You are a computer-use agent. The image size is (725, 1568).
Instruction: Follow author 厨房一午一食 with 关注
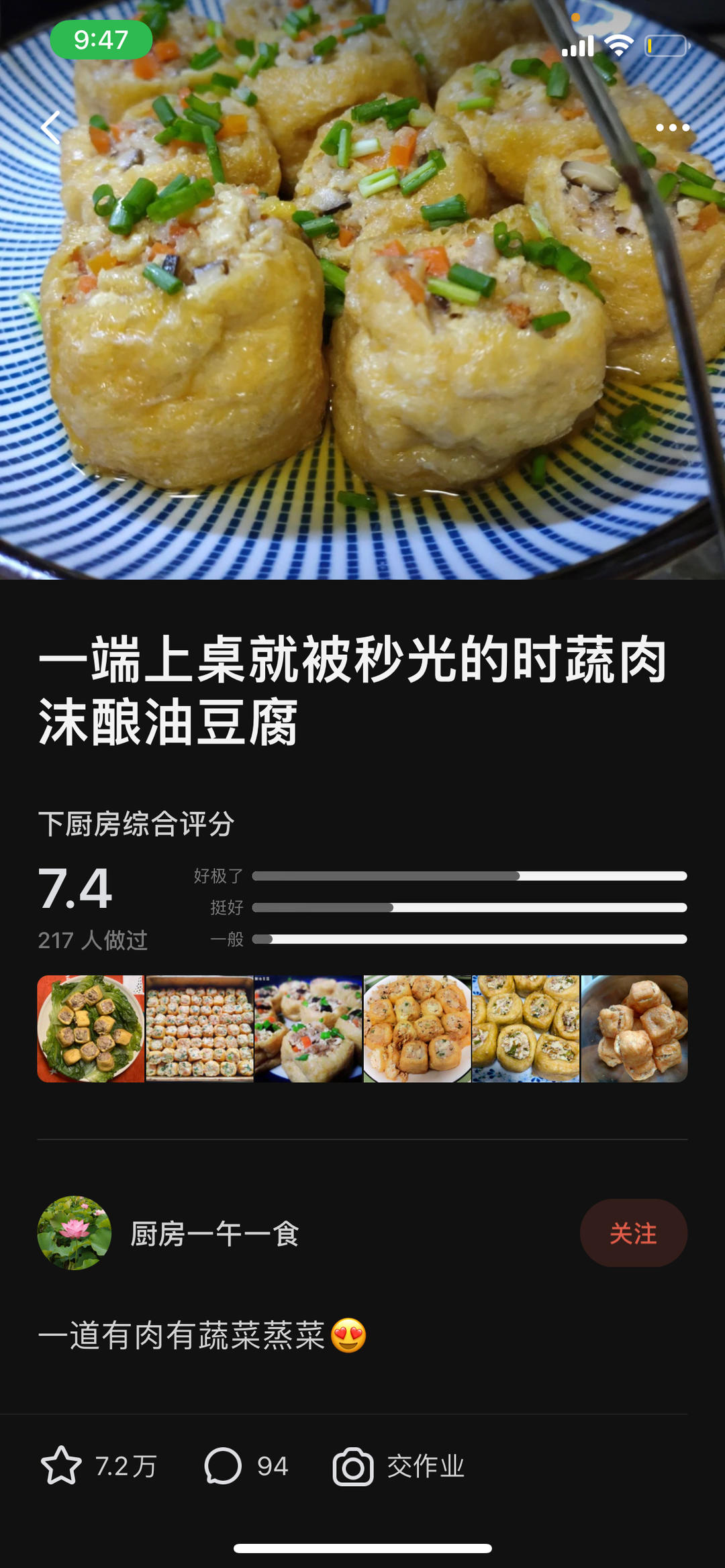(x=633, y=1233)
